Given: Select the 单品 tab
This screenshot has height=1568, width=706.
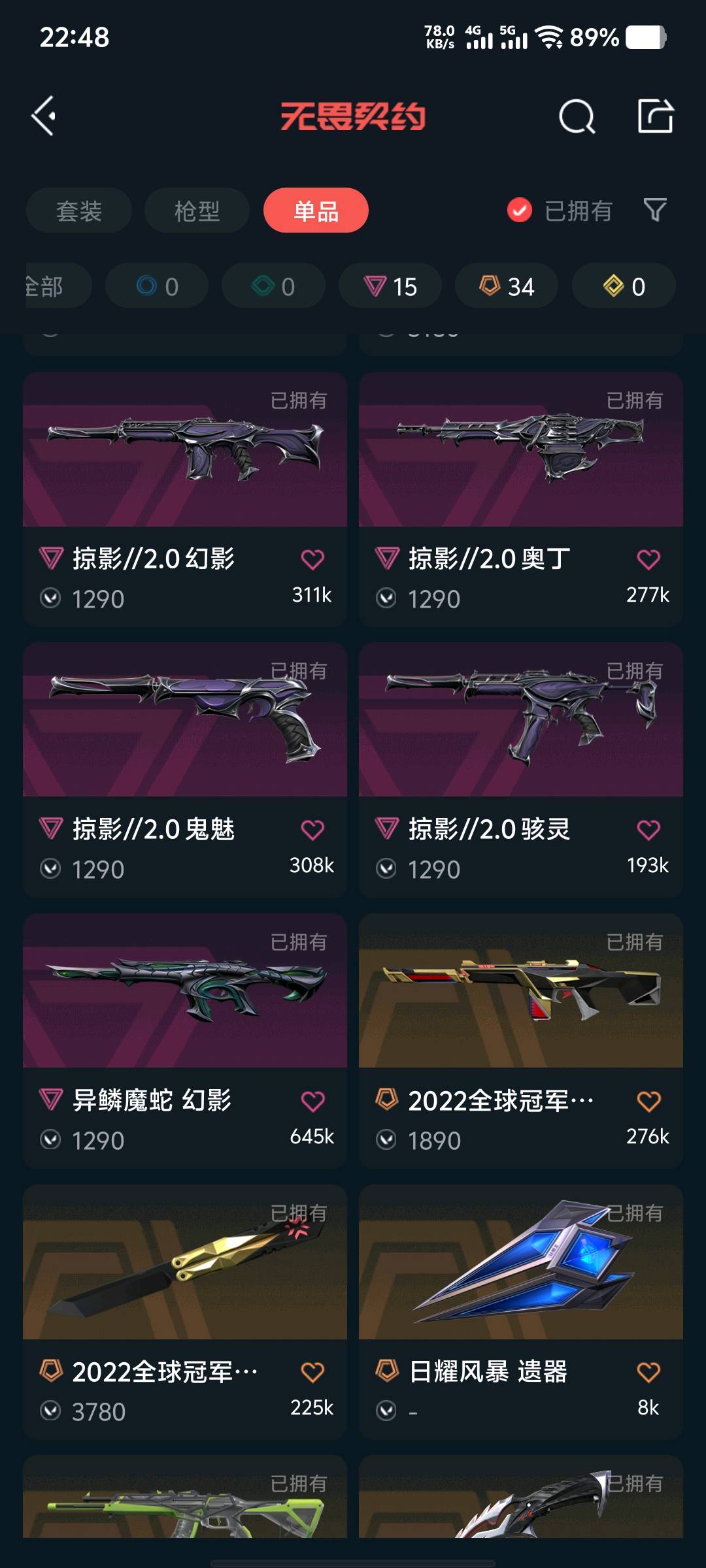Looking at the screenshot, I should 316,210.
